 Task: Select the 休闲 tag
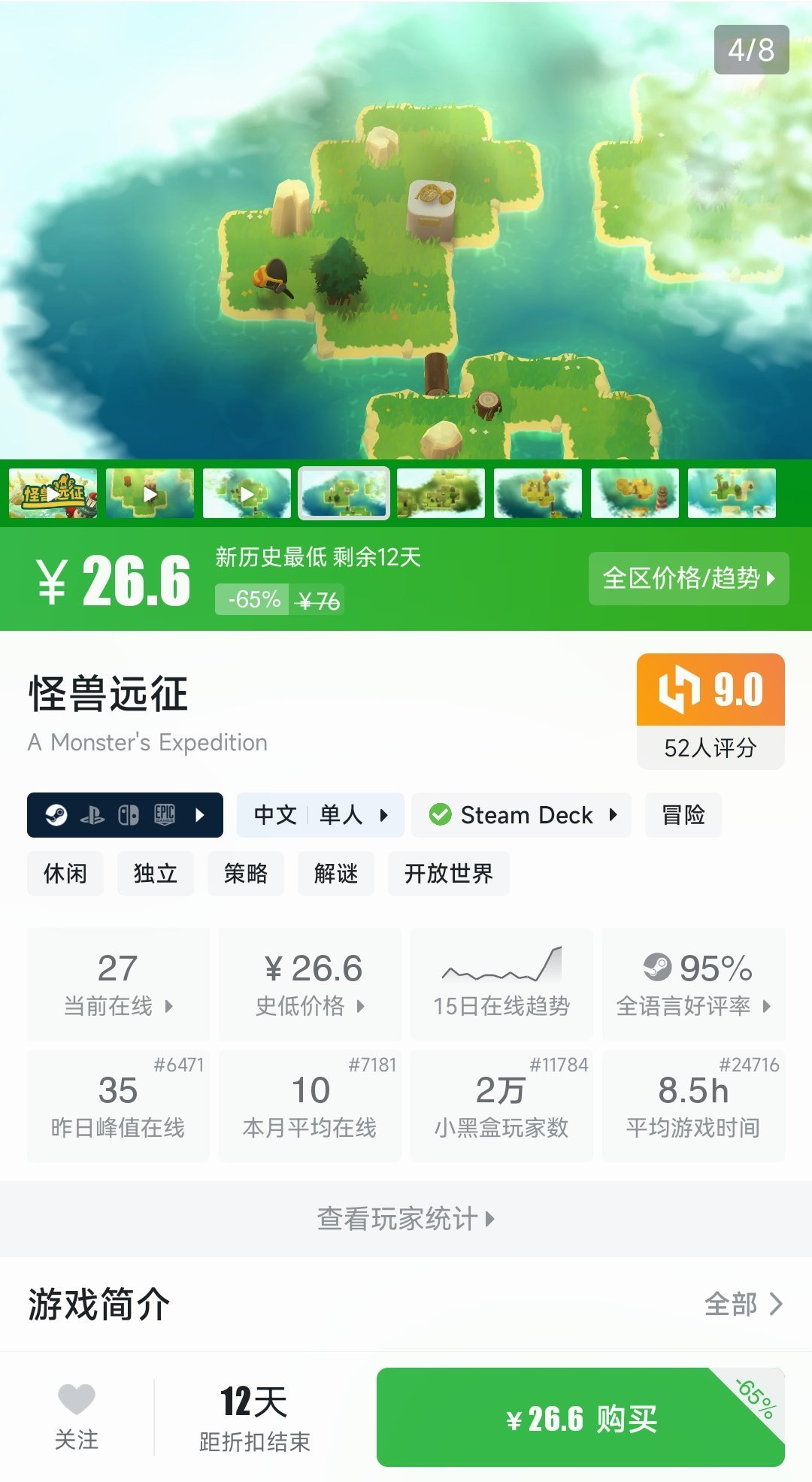pos(65,874)
